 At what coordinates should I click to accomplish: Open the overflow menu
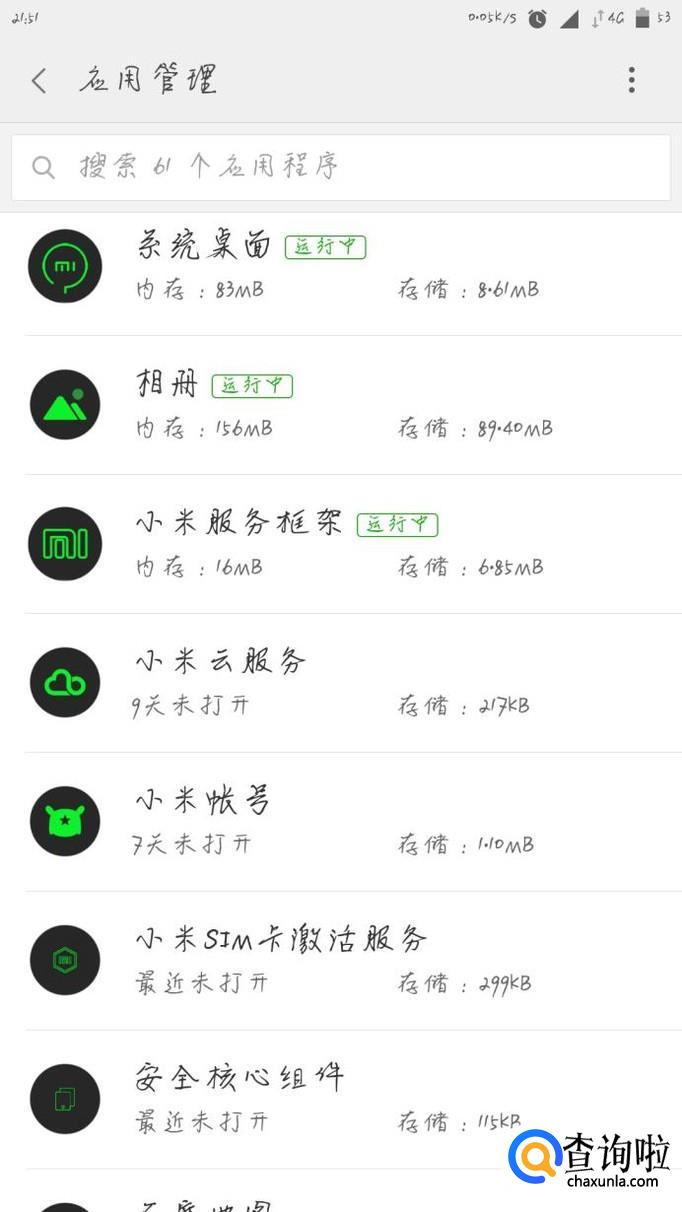631,81
